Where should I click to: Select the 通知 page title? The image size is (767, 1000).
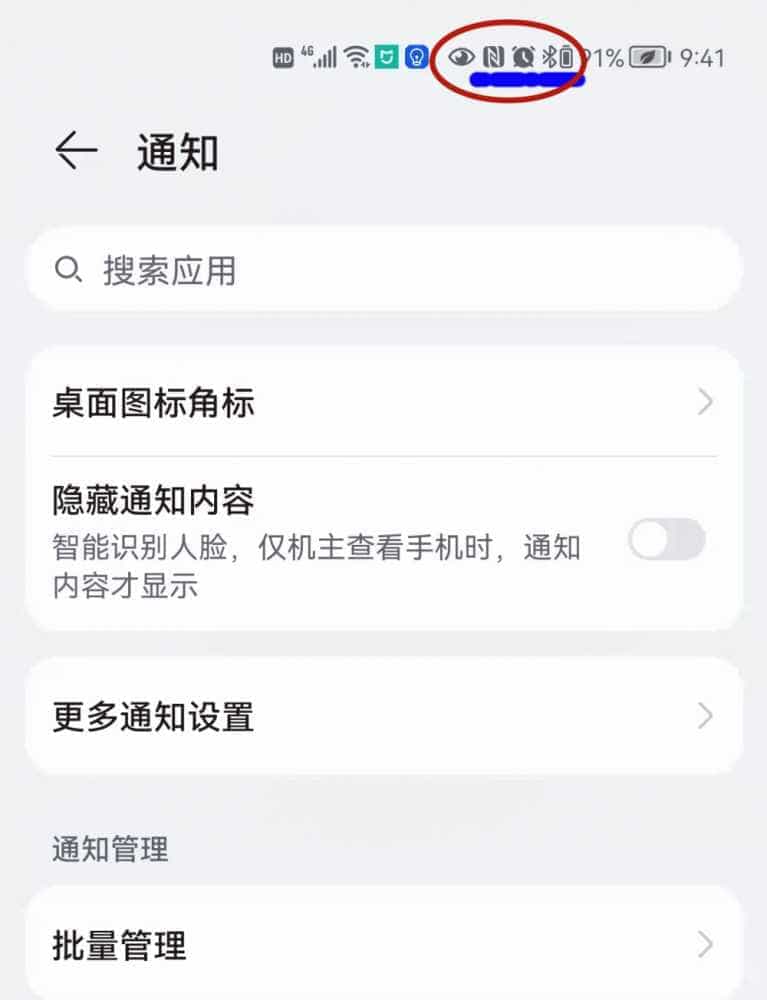click(176, 150)
